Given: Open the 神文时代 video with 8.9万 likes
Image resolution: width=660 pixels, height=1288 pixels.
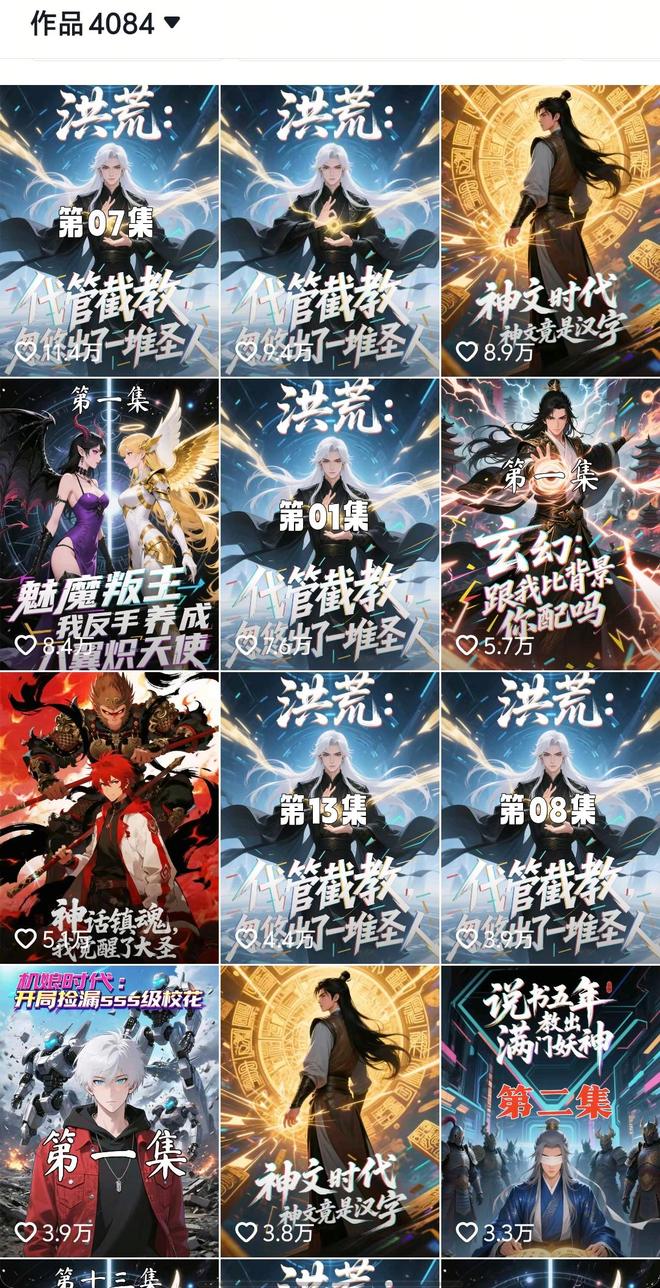Looking at the screenshot, I should tap(550, 231).
